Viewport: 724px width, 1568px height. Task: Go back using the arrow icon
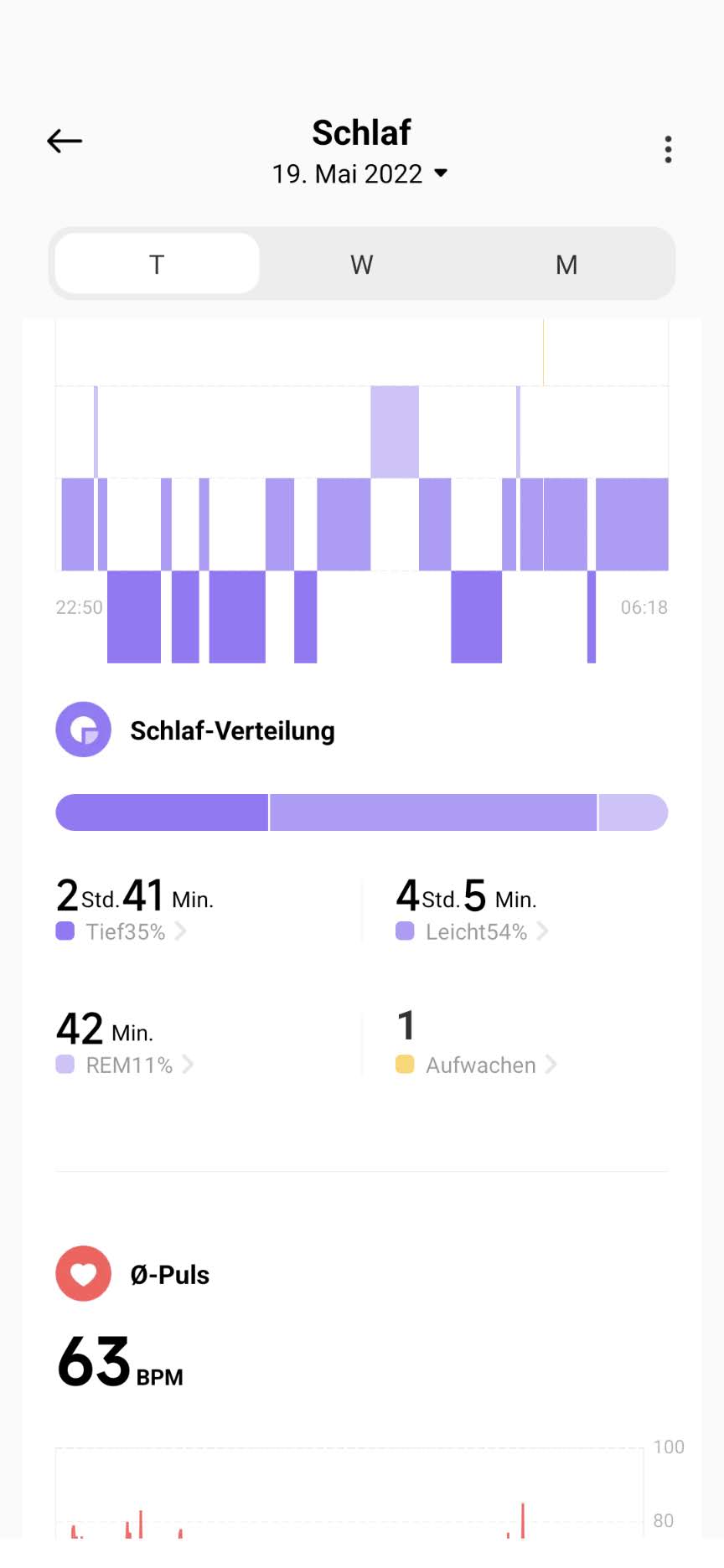pos(65,141)
